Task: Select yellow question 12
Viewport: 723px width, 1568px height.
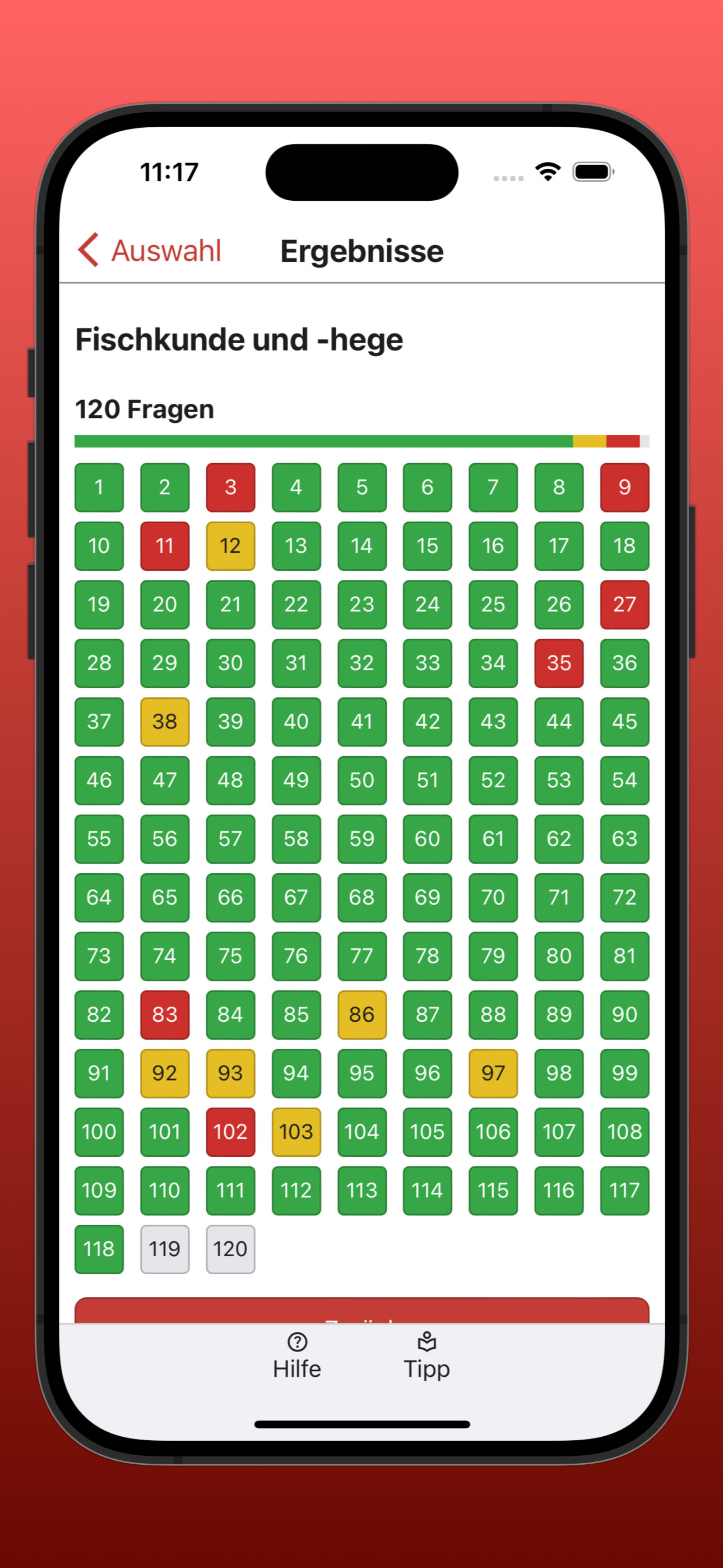Action: [230, 546]
